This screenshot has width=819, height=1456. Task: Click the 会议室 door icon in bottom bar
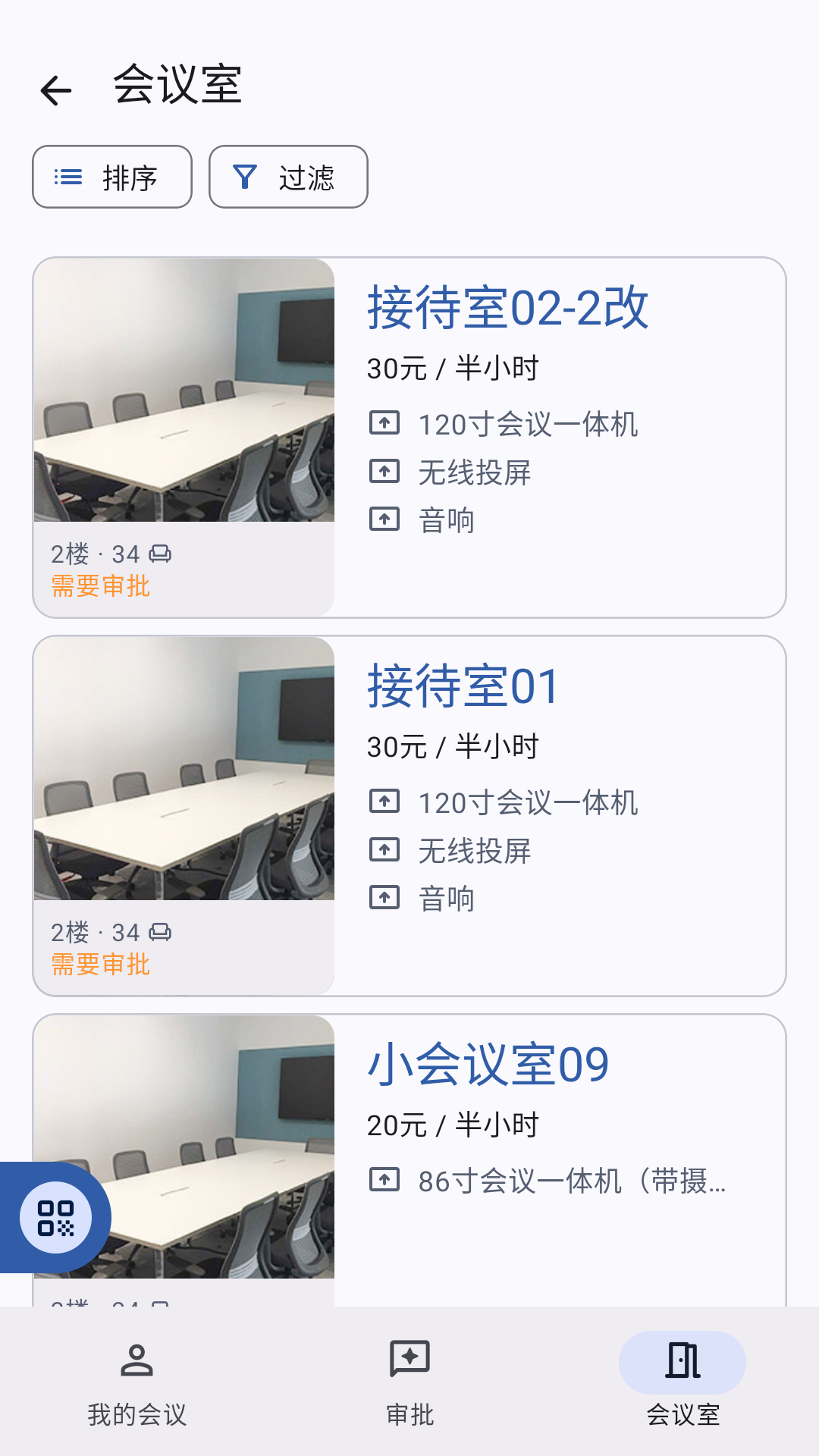(683, 1360)
